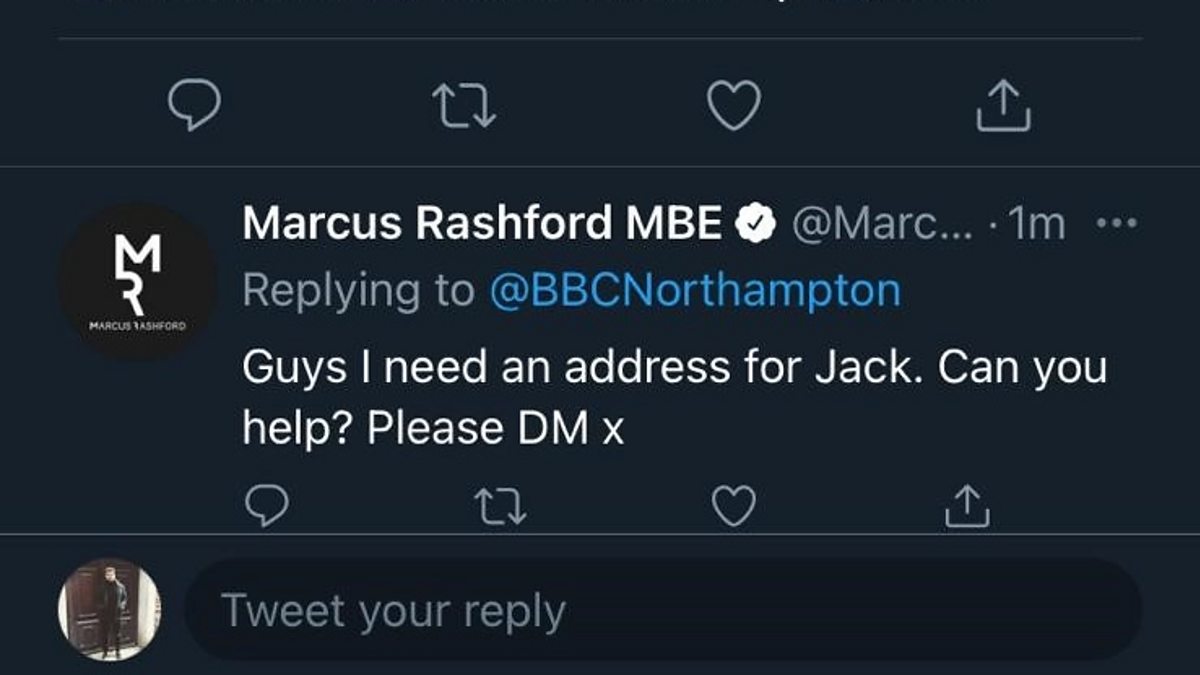Image resolution: width=1200 pixels, height=675 pixels.
Task: Open Marcus Rashford's profile picture
Action: pos(138,283)
